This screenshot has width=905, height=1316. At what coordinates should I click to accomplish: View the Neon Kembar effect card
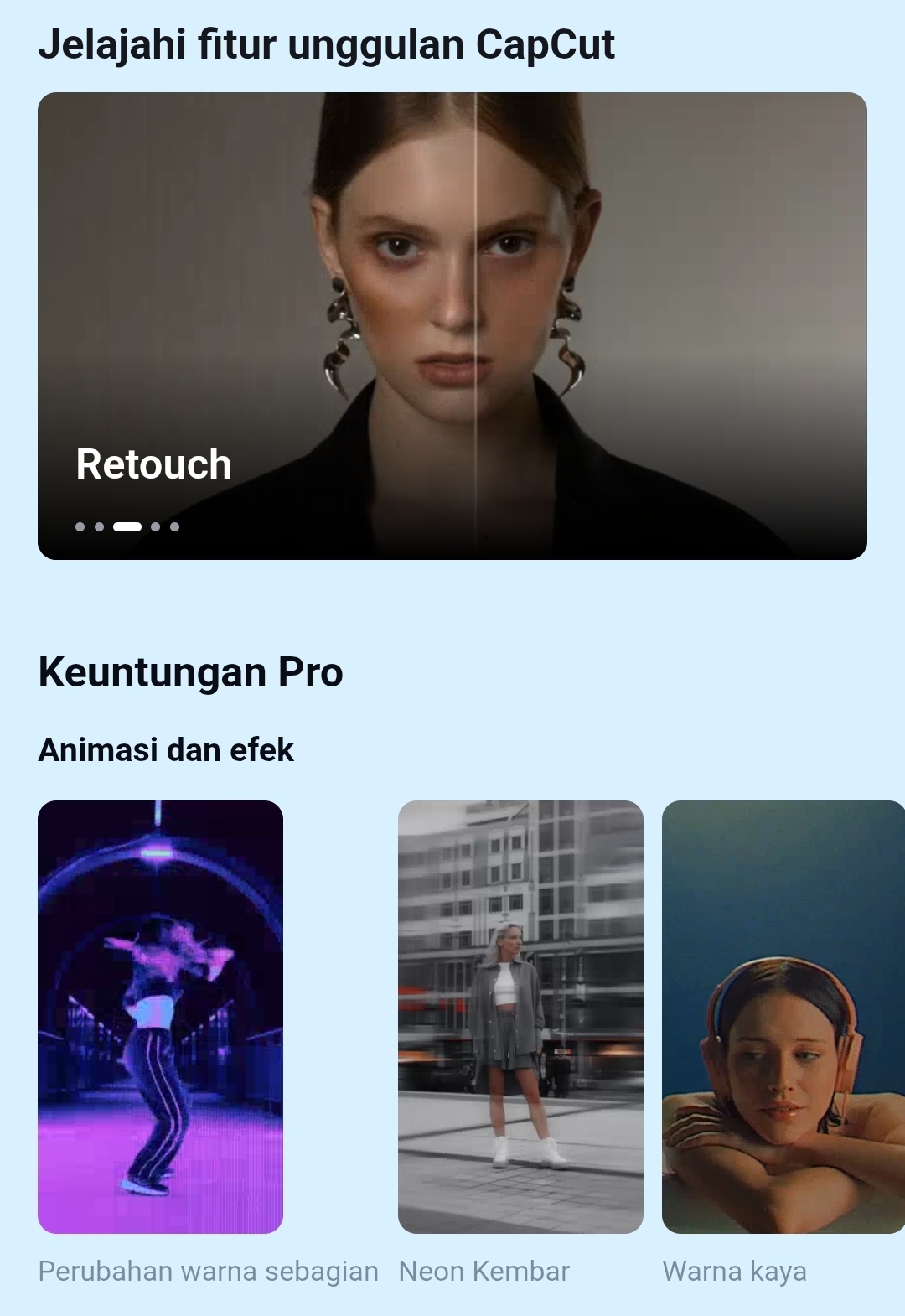[x=520, y=1016]
